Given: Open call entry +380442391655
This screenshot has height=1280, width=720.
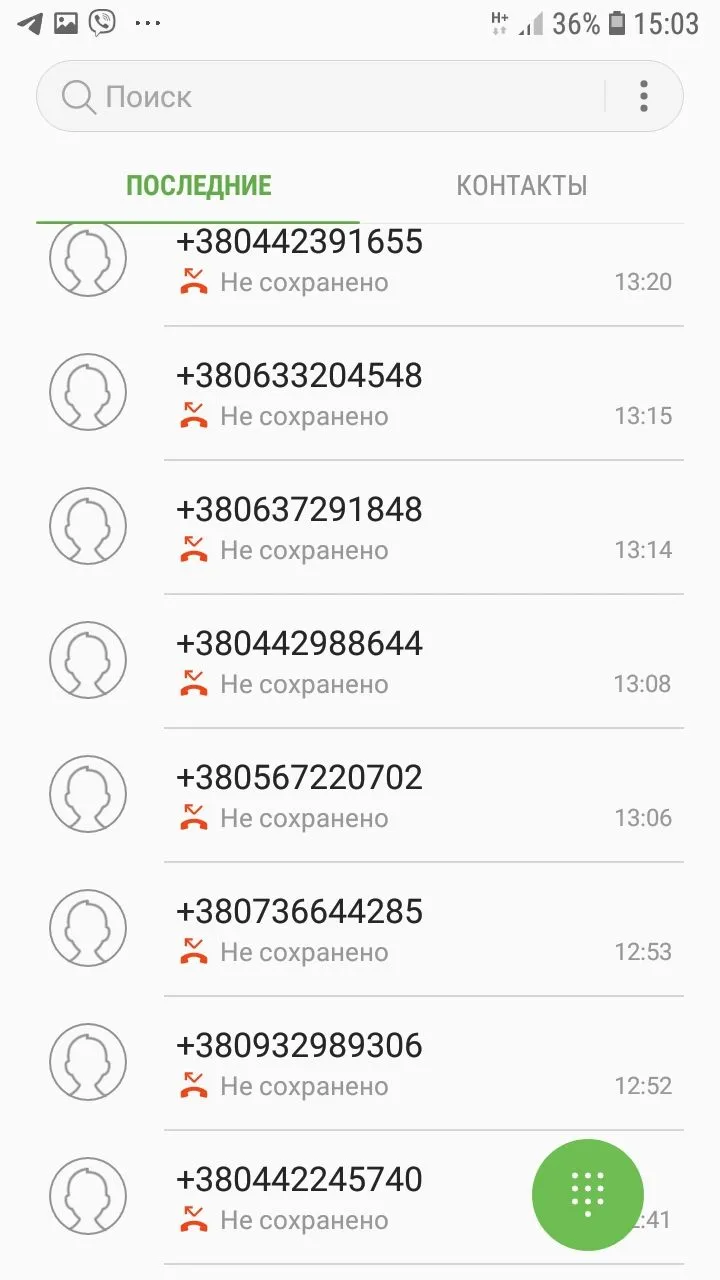Looking at the screenshot, I should tap(400, 262).
